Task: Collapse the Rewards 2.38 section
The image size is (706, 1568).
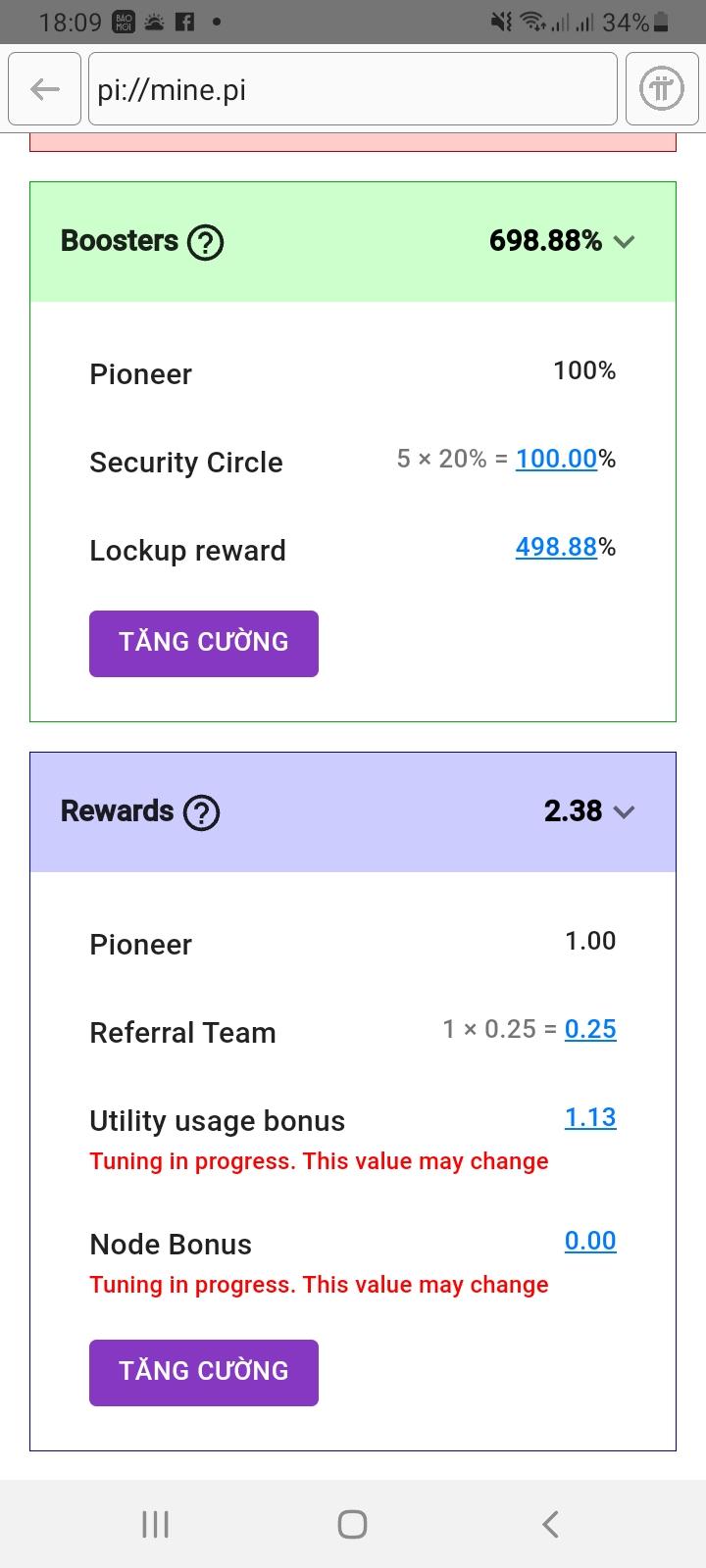Action: pyautogui.click(x=624, y=811)
